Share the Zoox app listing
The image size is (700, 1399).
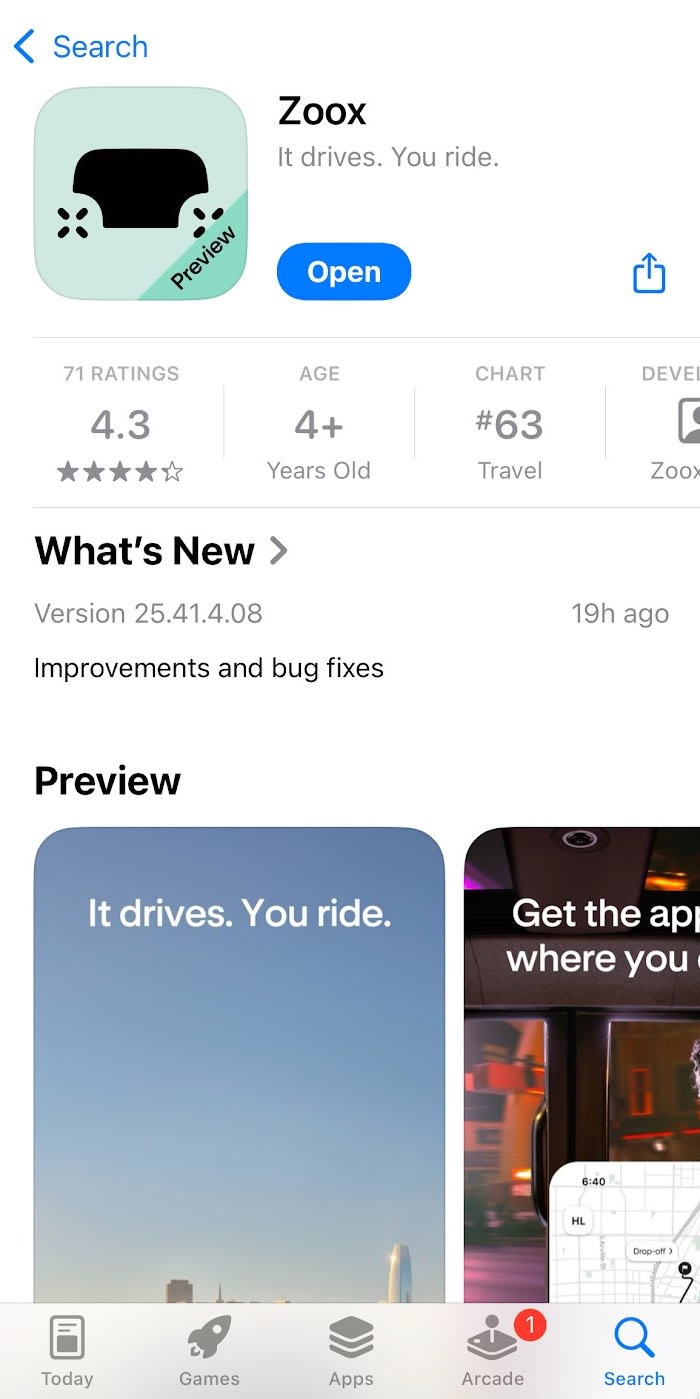[x=649, y=272]
